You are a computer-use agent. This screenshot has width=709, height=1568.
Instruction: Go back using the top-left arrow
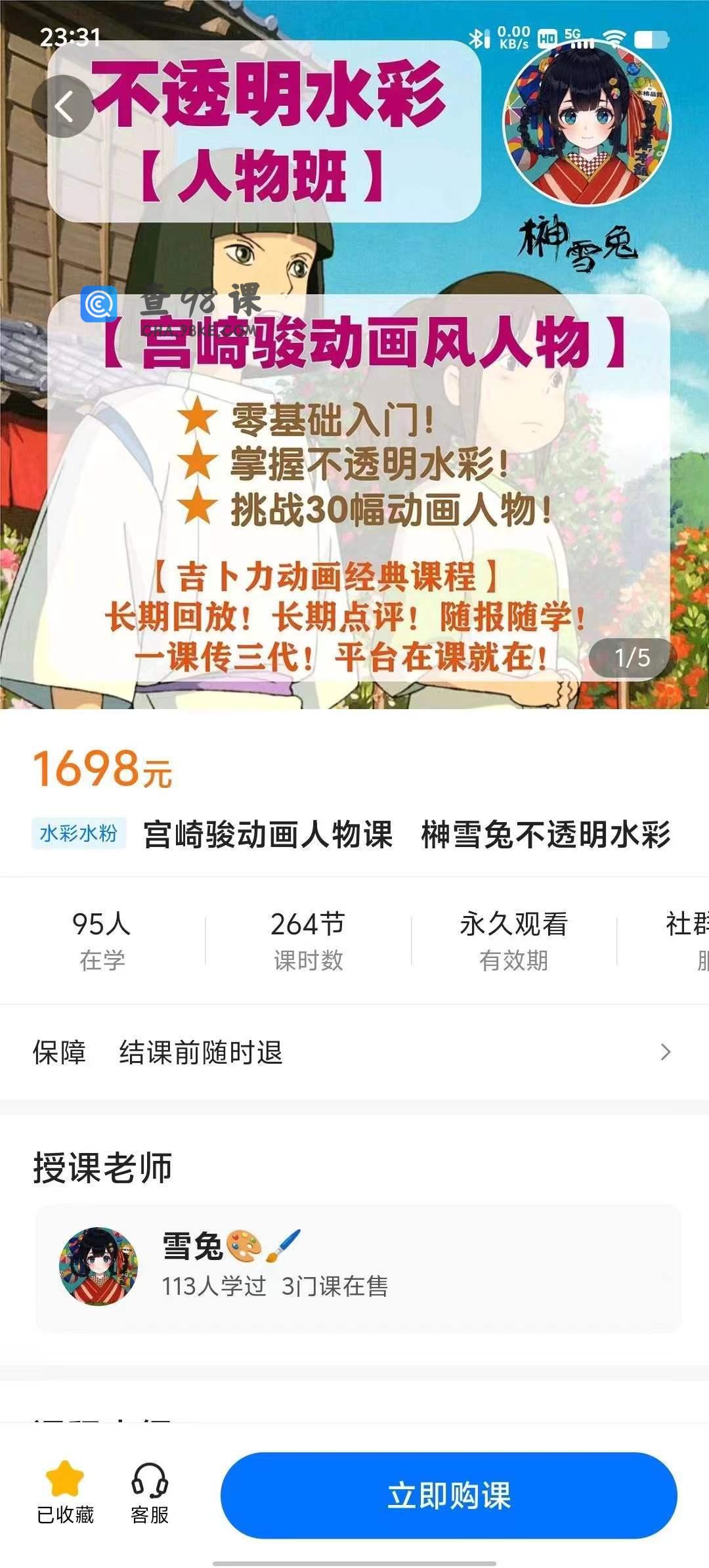(63, 106)
